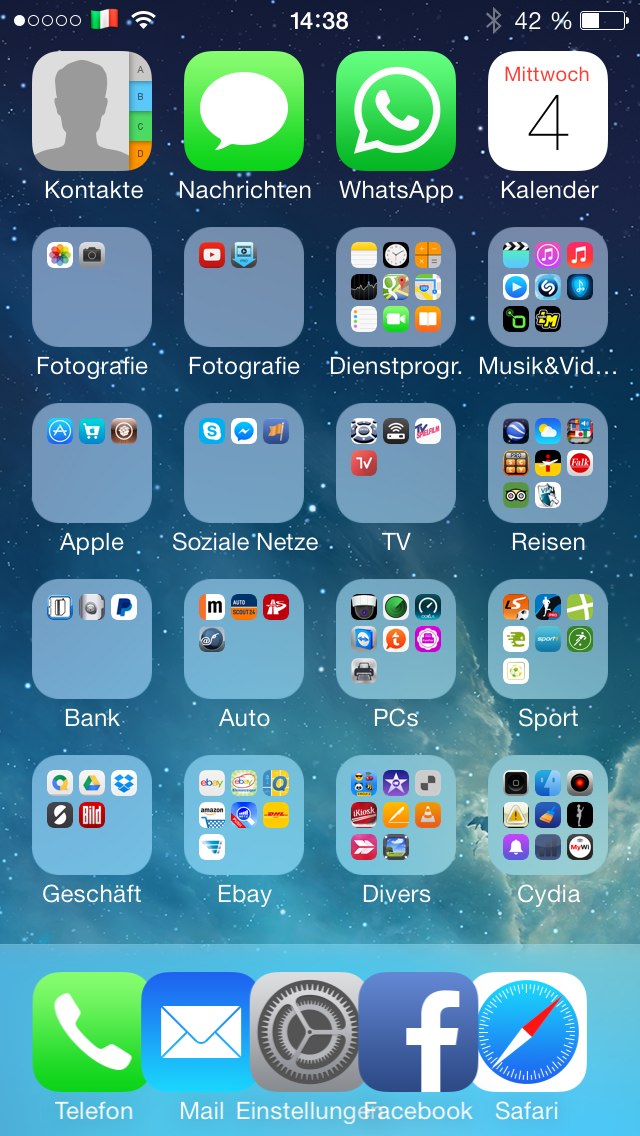
Task: Open the Kontakte app
Action: click(x=92, y=111)
